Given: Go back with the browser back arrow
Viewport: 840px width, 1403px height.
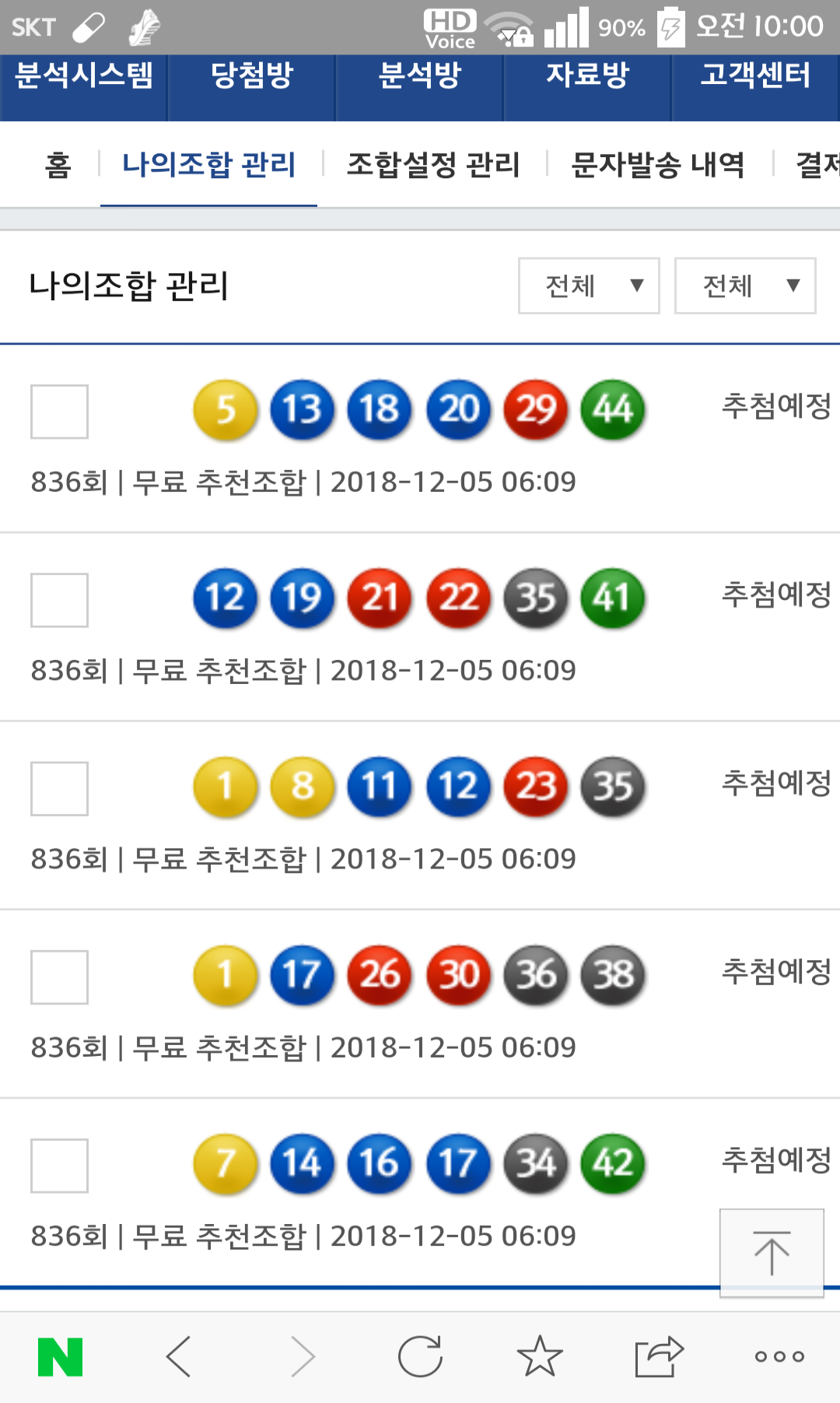Looking at the screenshot, I should (179, 1357).
